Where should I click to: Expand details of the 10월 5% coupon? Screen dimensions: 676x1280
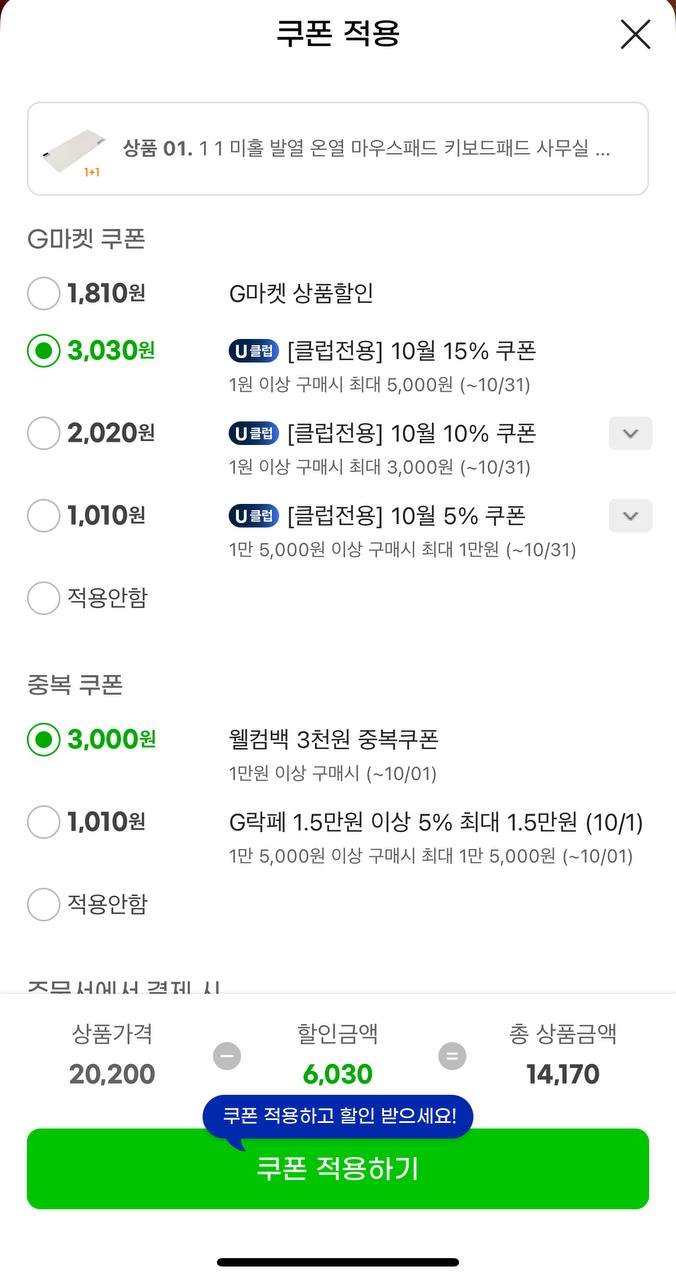coord(630,516)
